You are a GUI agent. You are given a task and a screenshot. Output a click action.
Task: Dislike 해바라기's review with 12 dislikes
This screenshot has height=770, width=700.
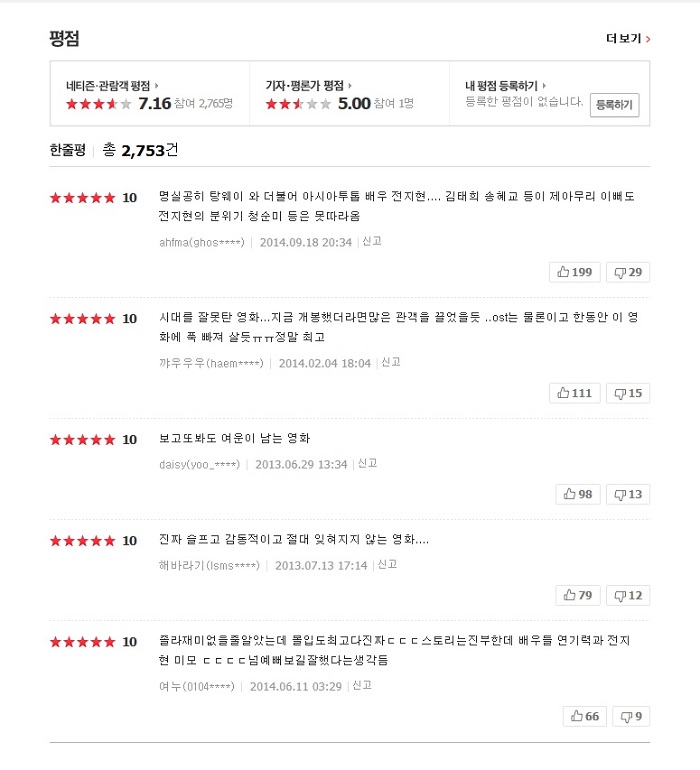tap(627, 595)
